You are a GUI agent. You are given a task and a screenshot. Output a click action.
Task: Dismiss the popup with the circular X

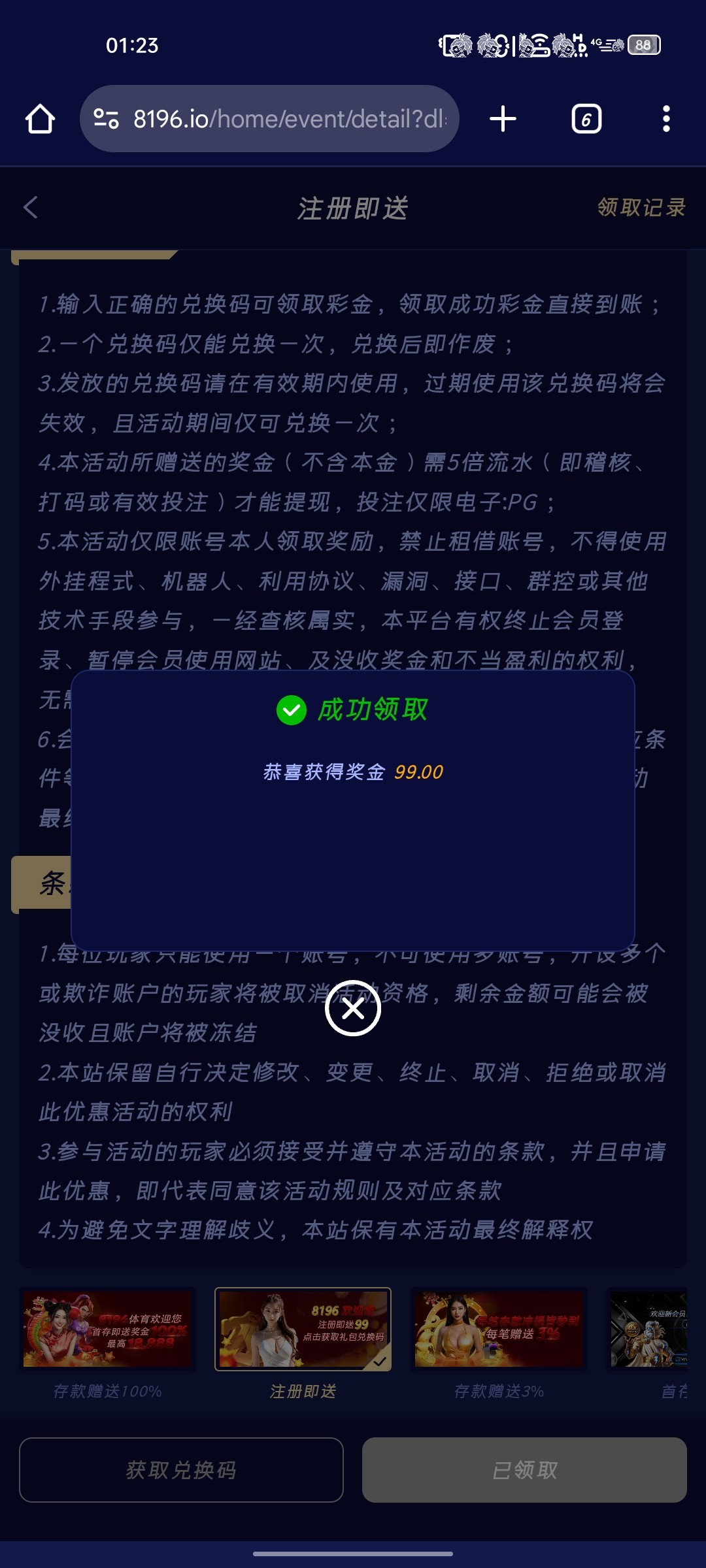click(x=353, y=1008)
